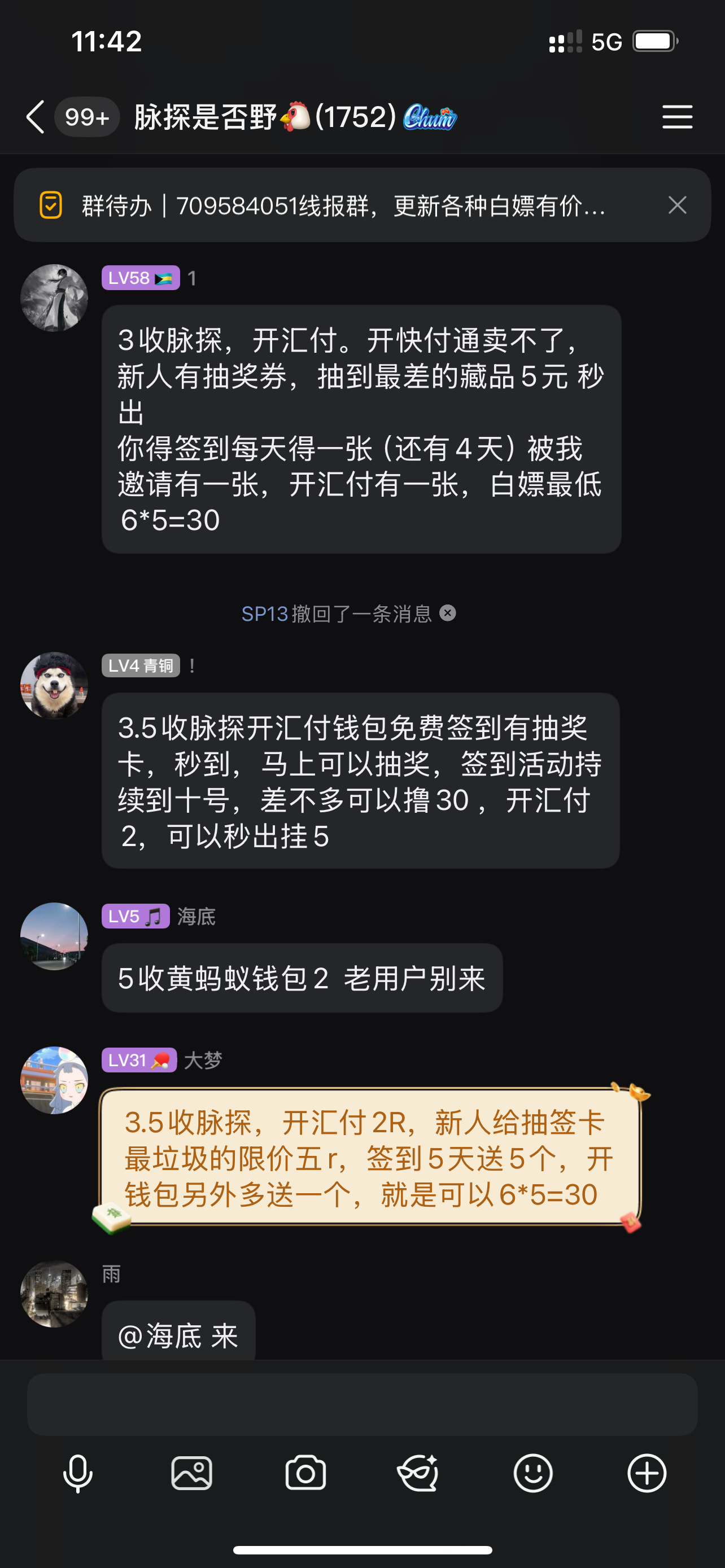Open the camera to take a photo
Viewport: 725px width, 1568px height.
tap(305, 1474)
